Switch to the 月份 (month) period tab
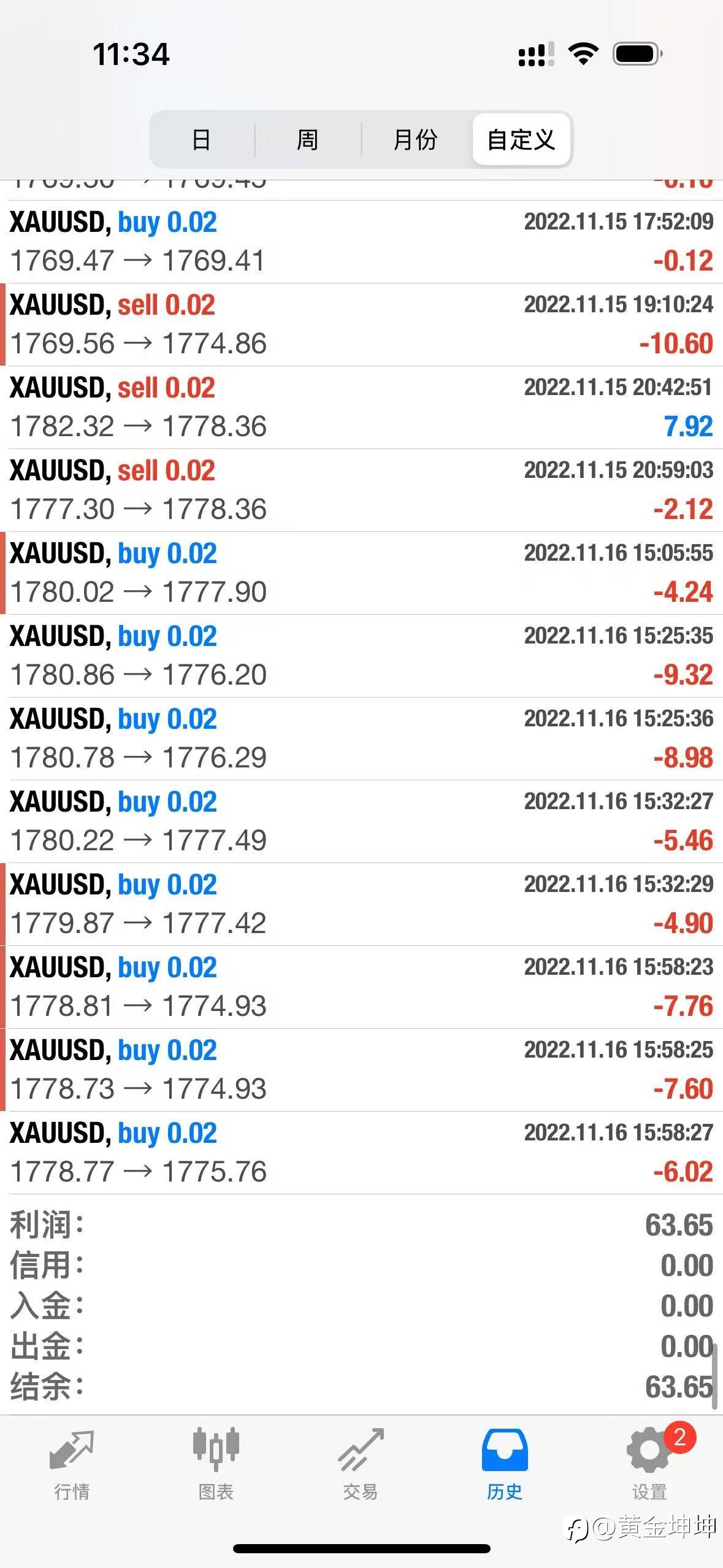 pyautogui.click(x=415, y=140)
